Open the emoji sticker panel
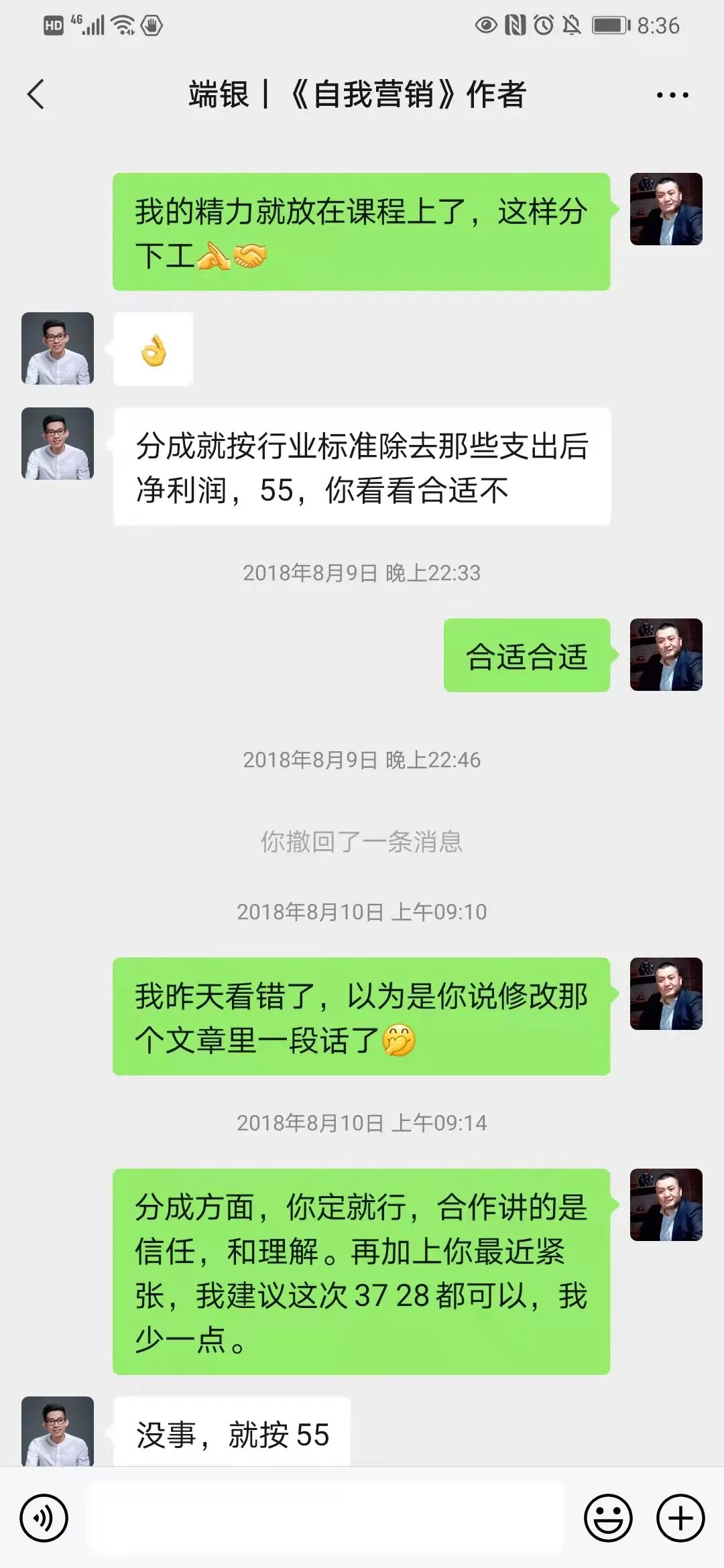 [x=608, y=1518]
